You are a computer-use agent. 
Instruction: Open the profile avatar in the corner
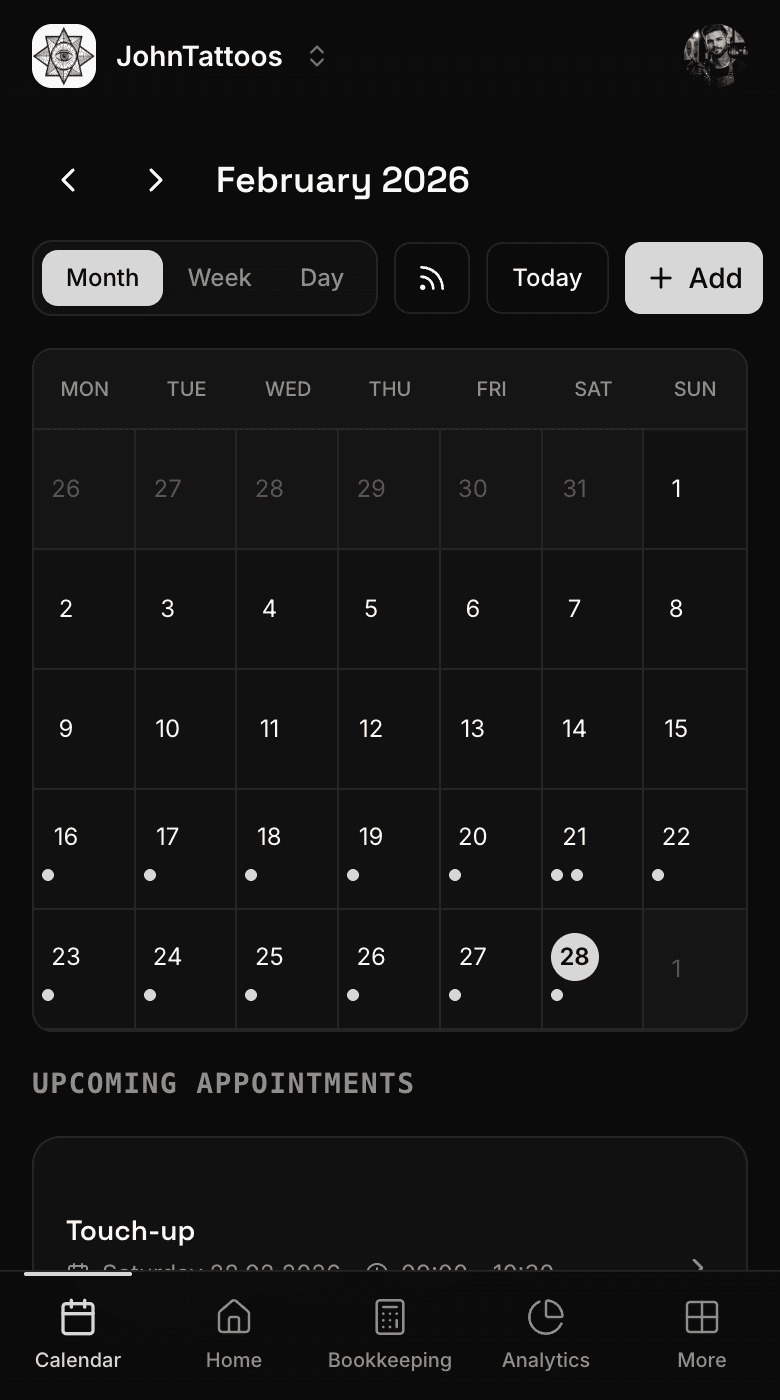click(715, 56)
